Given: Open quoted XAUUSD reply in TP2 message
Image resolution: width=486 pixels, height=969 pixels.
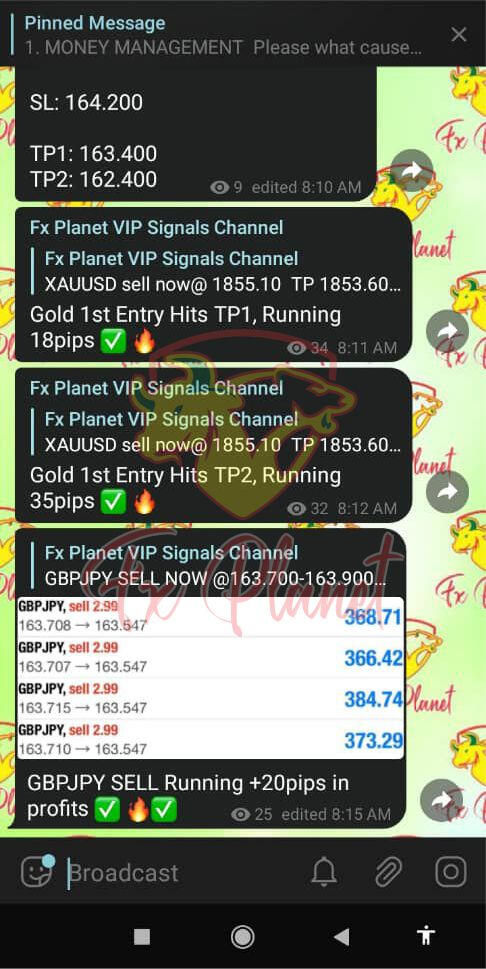Looking at the screenshot, I should [216, 433].
